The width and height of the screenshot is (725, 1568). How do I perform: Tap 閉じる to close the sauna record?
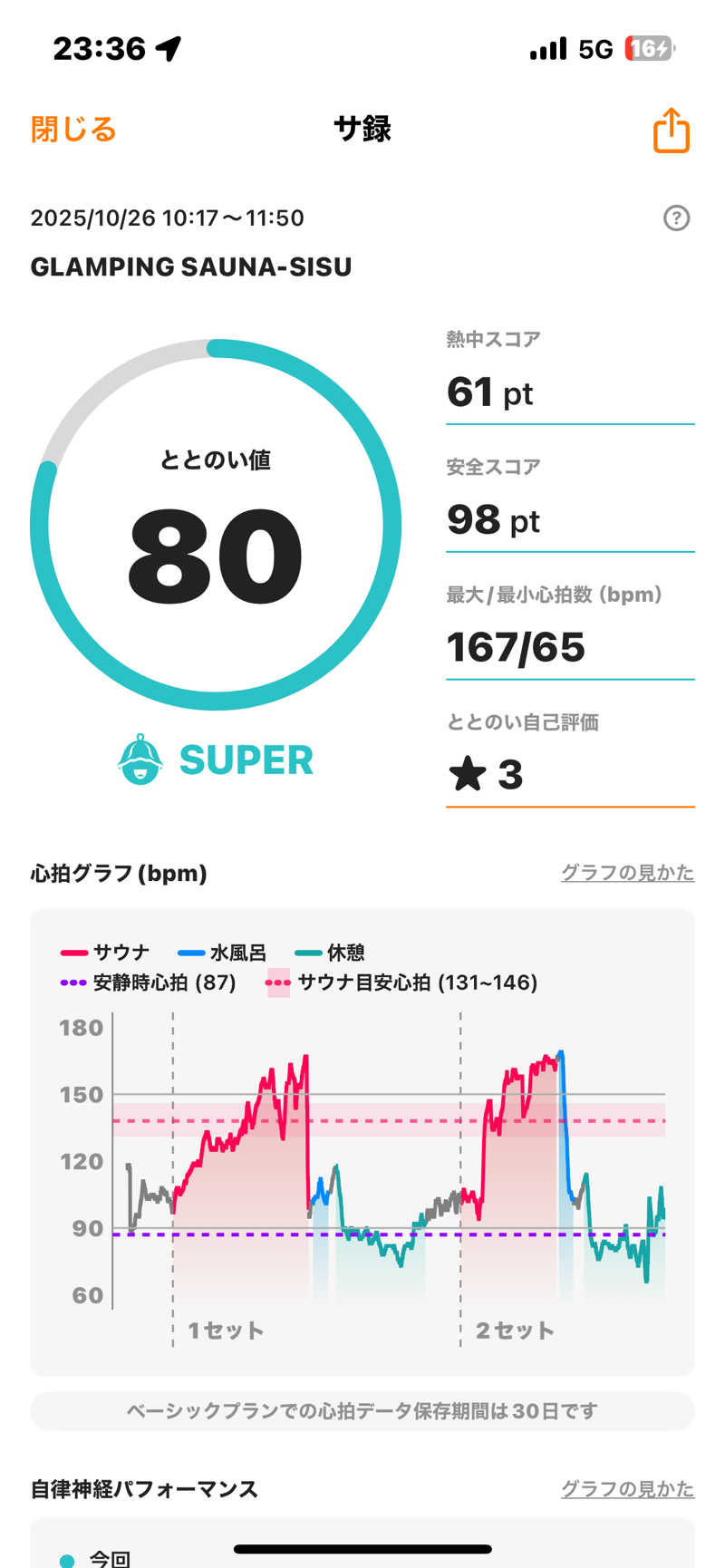pos(73,130)
